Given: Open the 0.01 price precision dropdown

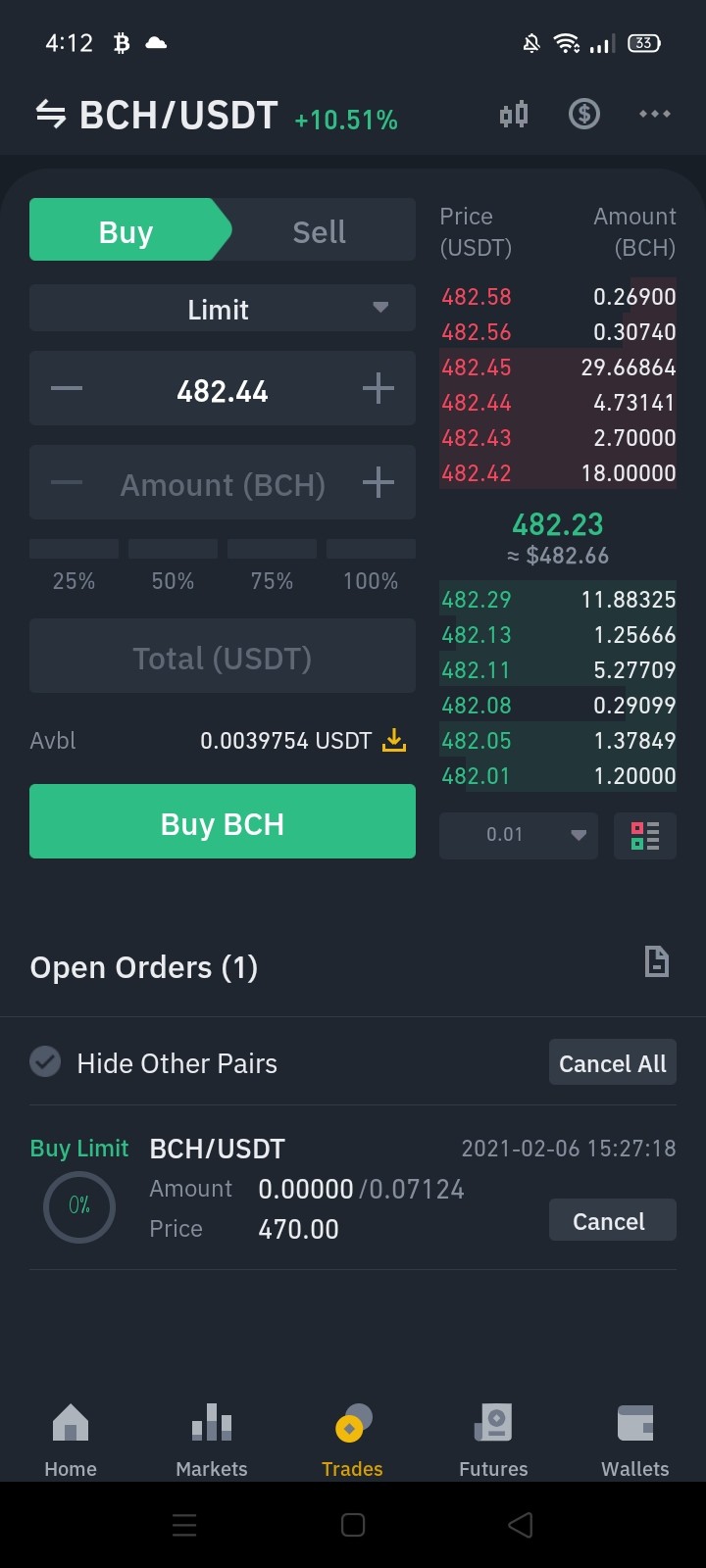Looking at the screenshot, I should pyautogui.click(x=519, y=835).
